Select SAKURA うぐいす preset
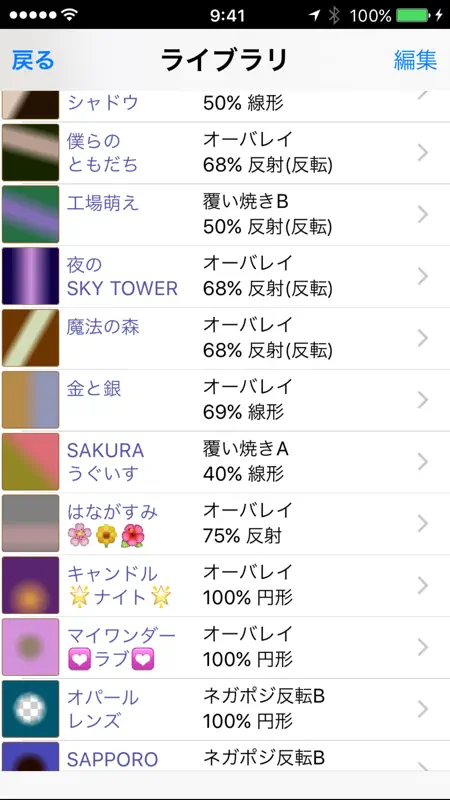Image resolution: width=450 pixels, height=800 pixels. point(225,462)
